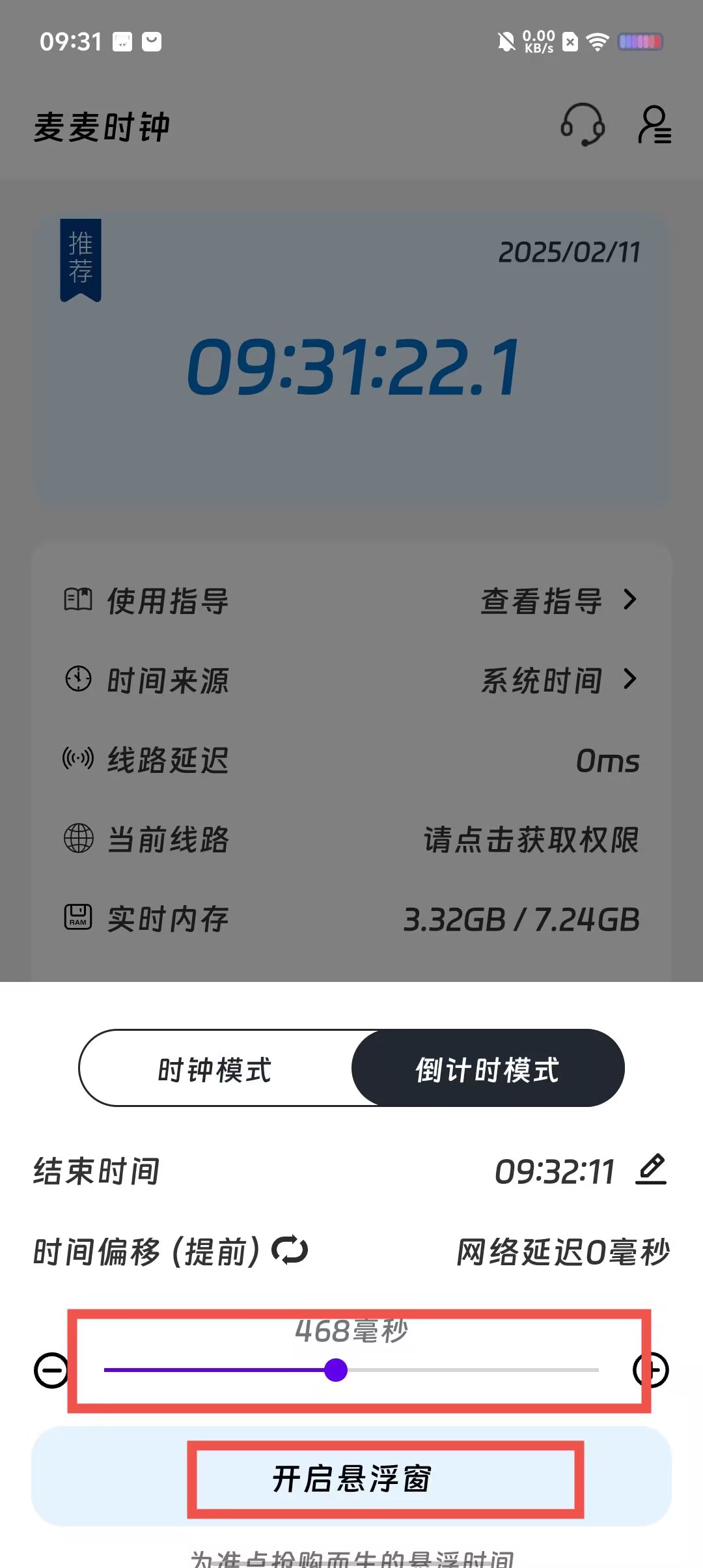Select 倒计时模式 countdown mode
703x1568 pixels.
[x=488, y=1069]
